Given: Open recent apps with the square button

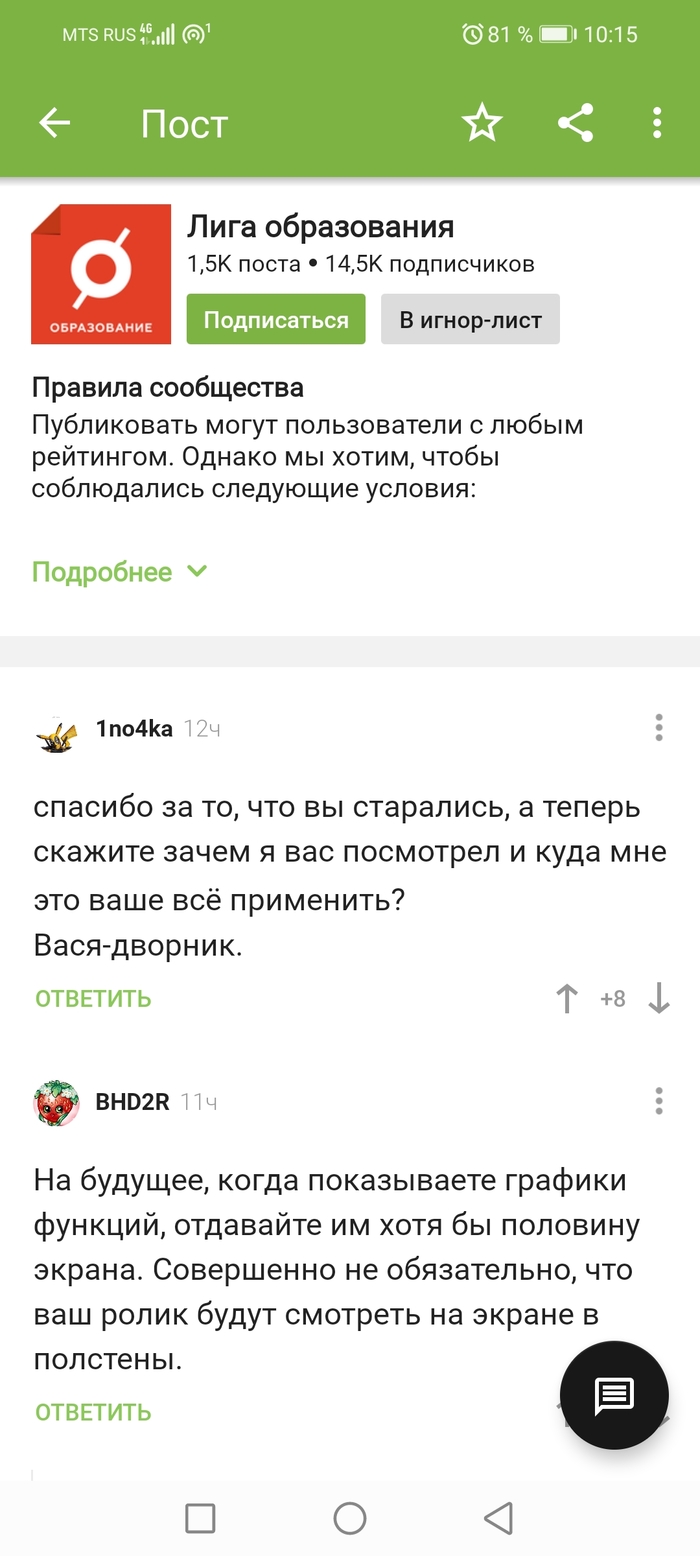Looking at the screenshot, I should (201, 1518).
